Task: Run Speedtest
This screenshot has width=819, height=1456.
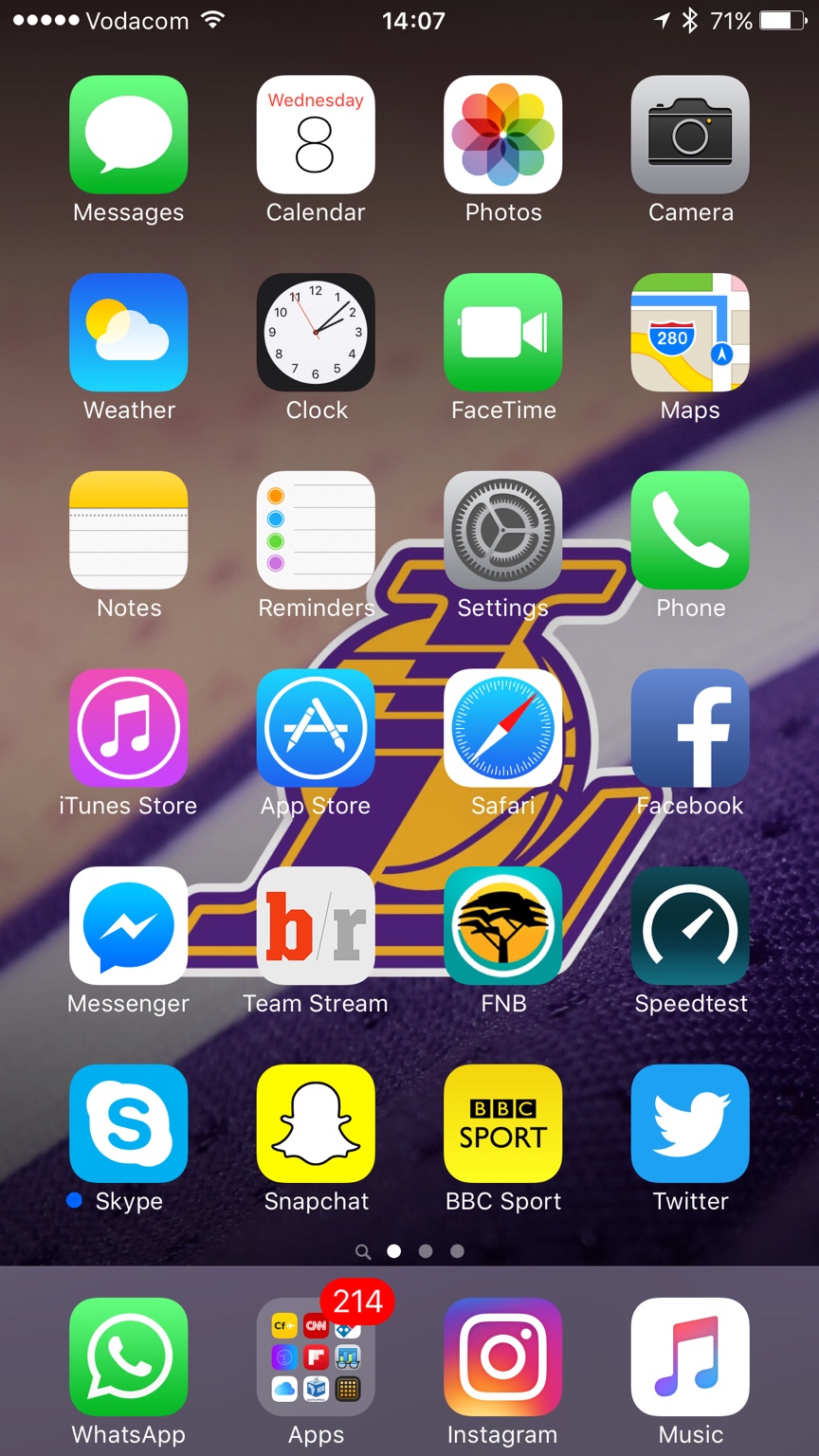Action: (x=690, y=926)
